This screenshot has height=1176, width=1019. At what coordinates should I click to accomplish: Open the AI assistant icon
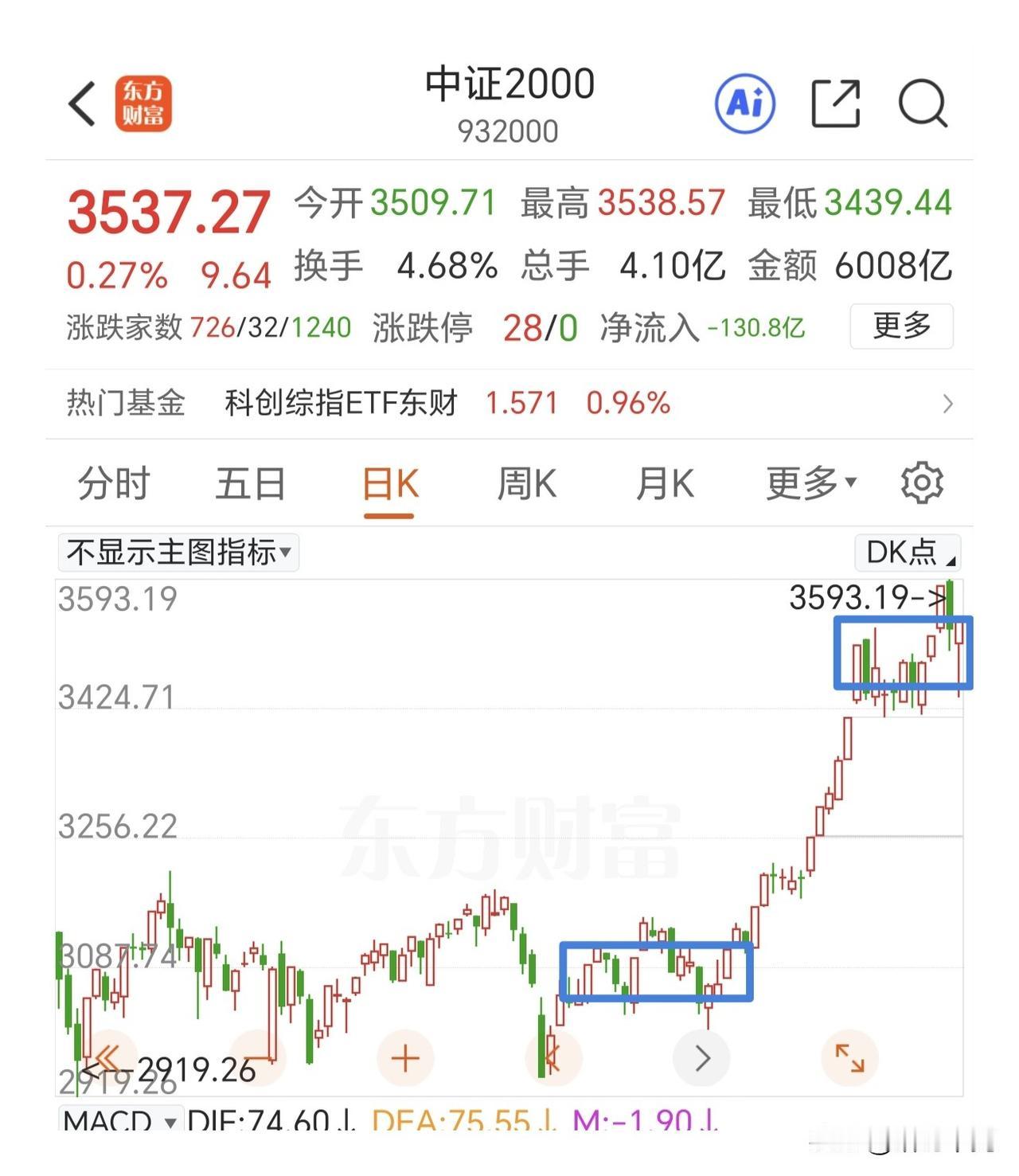click(745, 104)
